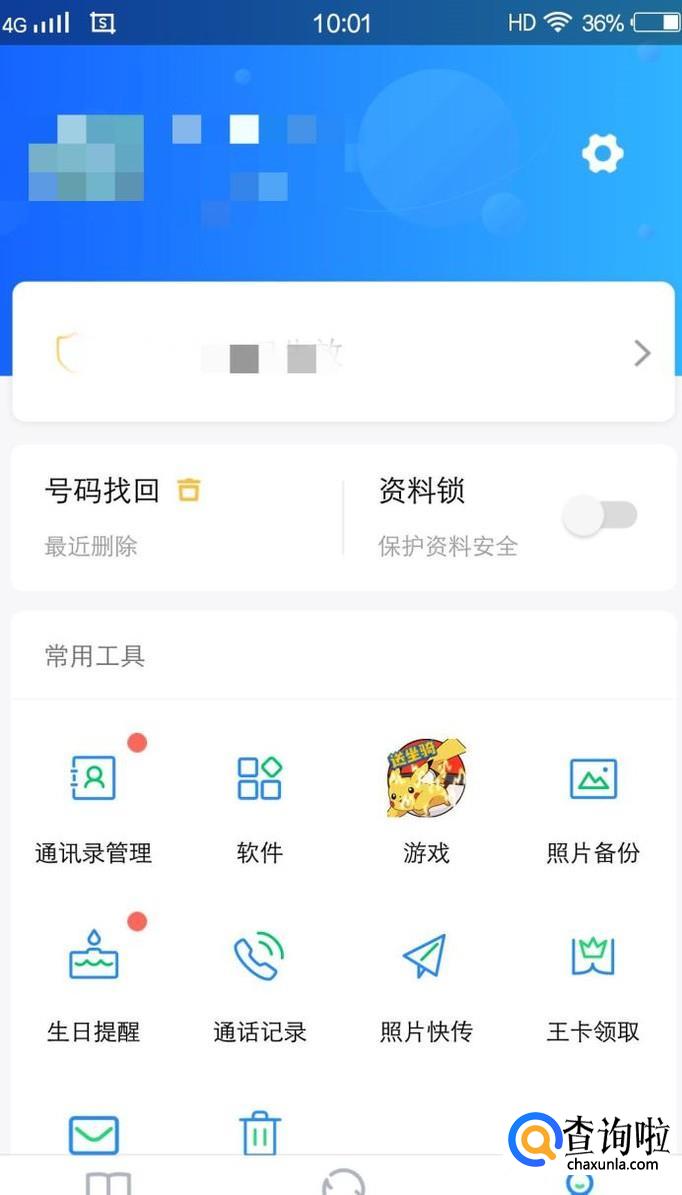Viewport: 682px width, 1195px height.
Task: Open 通讯录管理
Action: [x=93, y=800]
